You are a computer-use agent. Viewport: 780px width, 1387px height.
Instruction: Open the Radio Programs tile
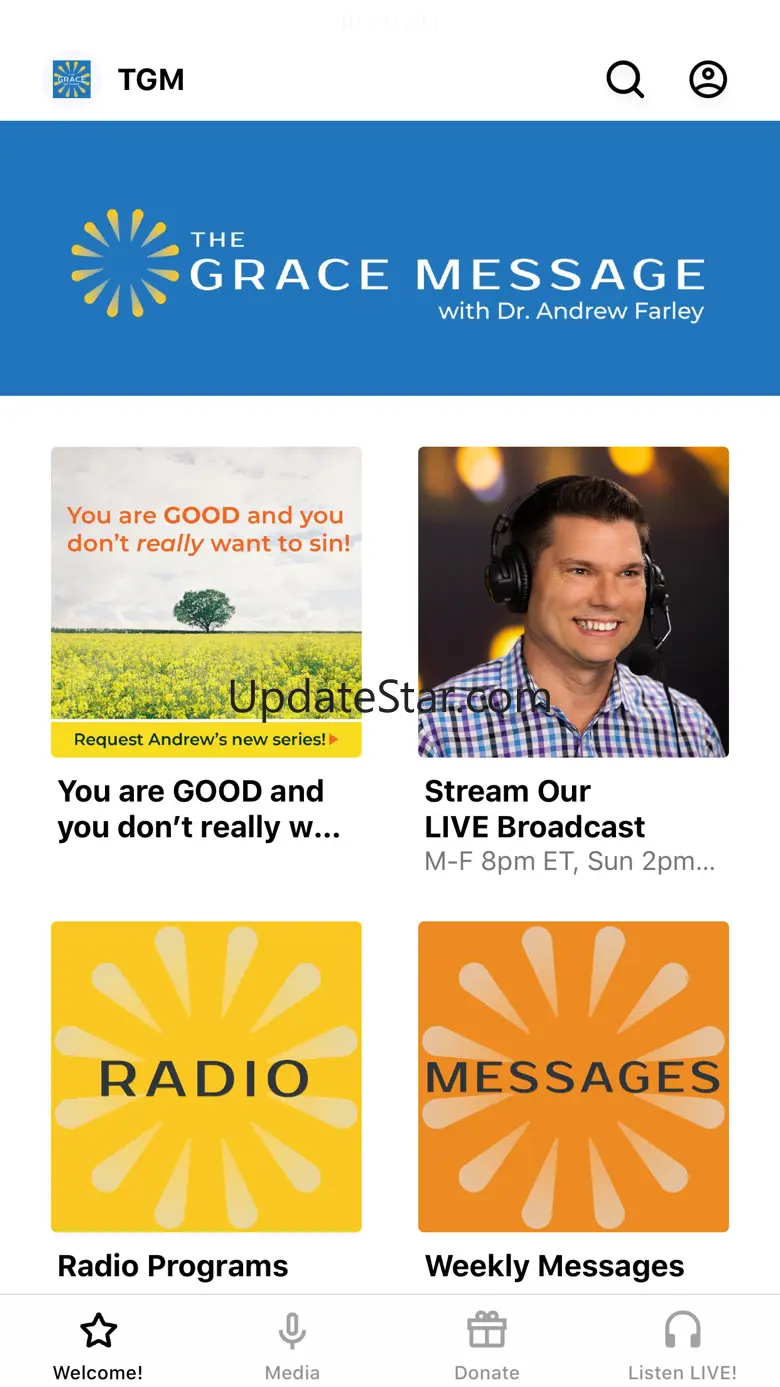click(x=206, y=1076)
